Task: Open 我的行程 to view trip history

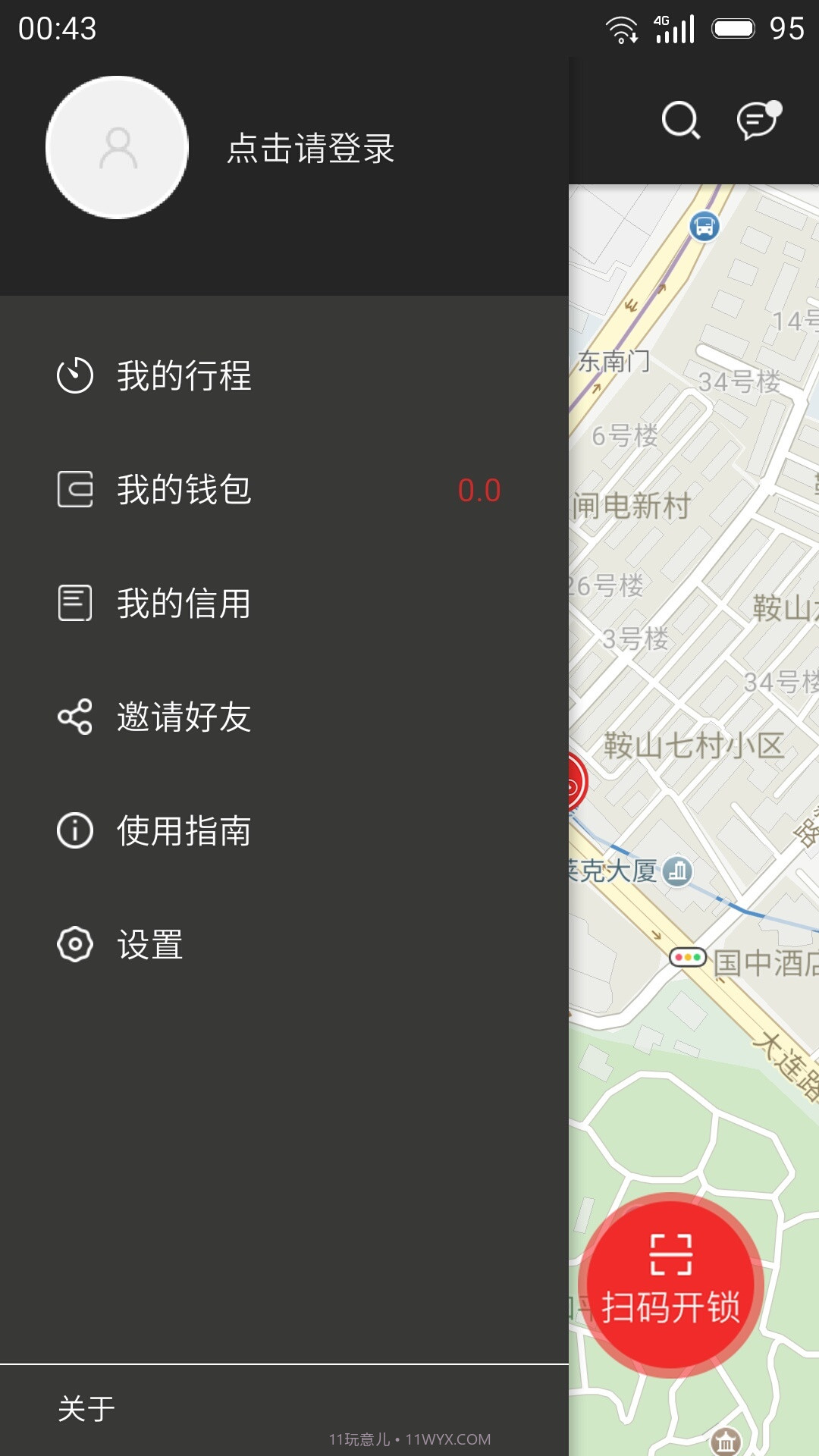Action: tap(184, 375)
